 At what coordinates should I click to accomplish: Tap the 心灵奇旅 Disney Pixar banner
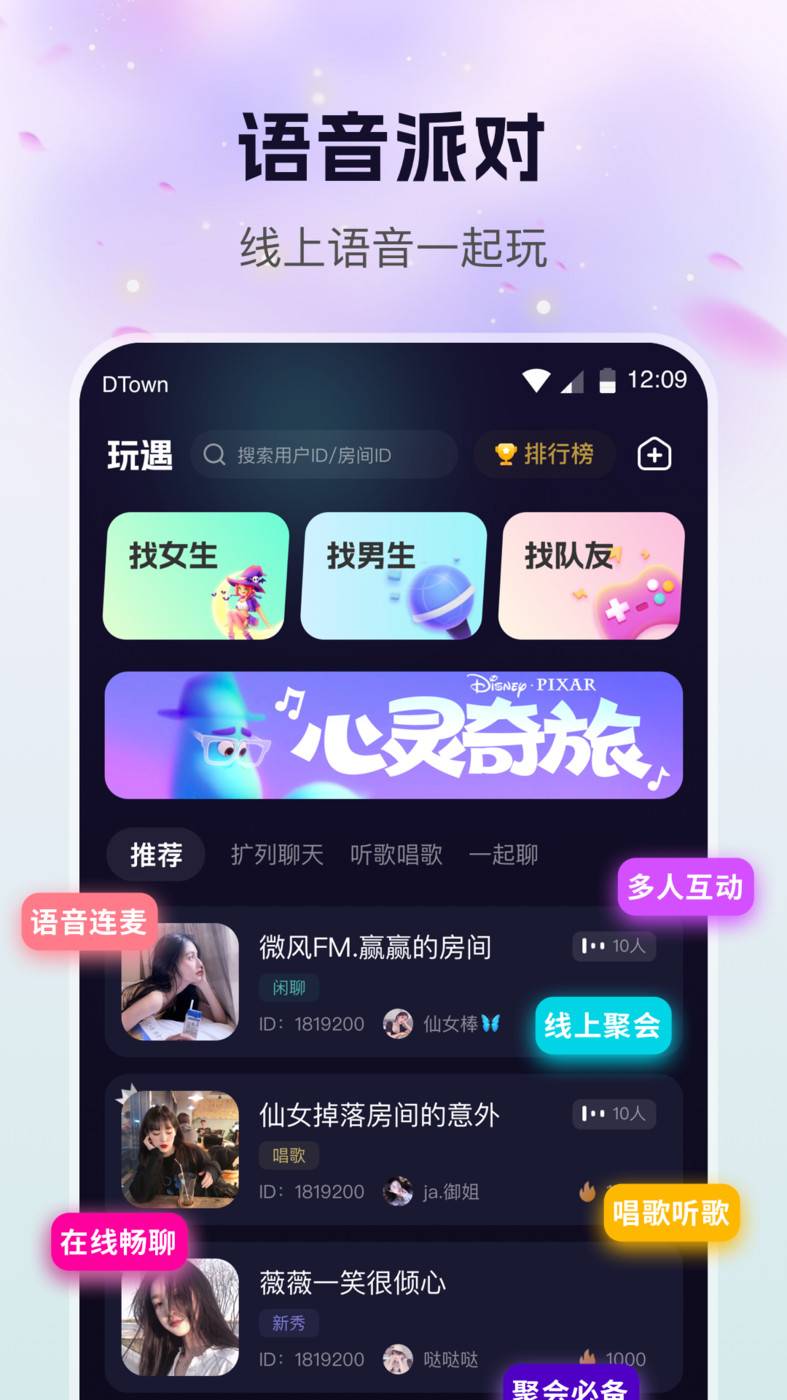393,735
